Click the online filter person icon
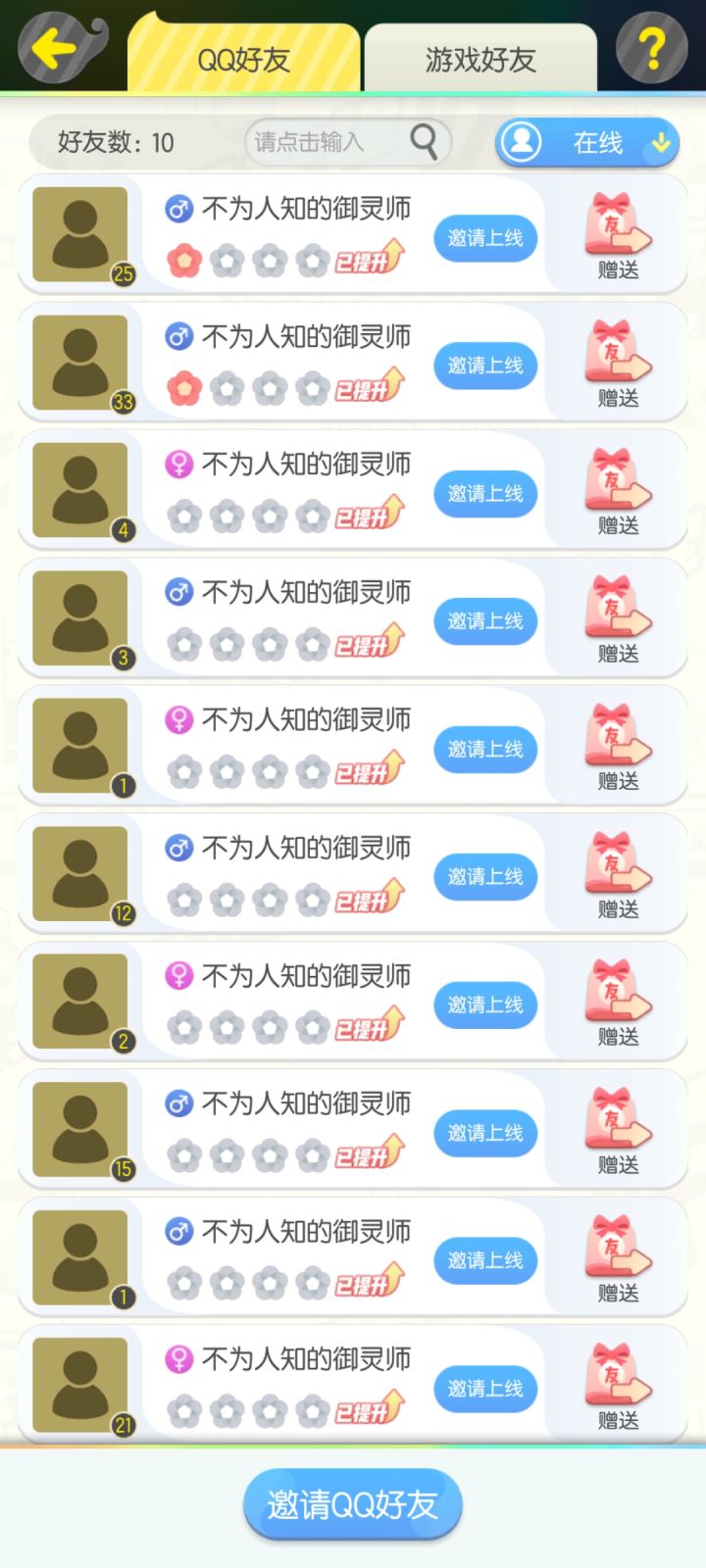The width and height of the screenshot is (706, 1568). (523, 142)
